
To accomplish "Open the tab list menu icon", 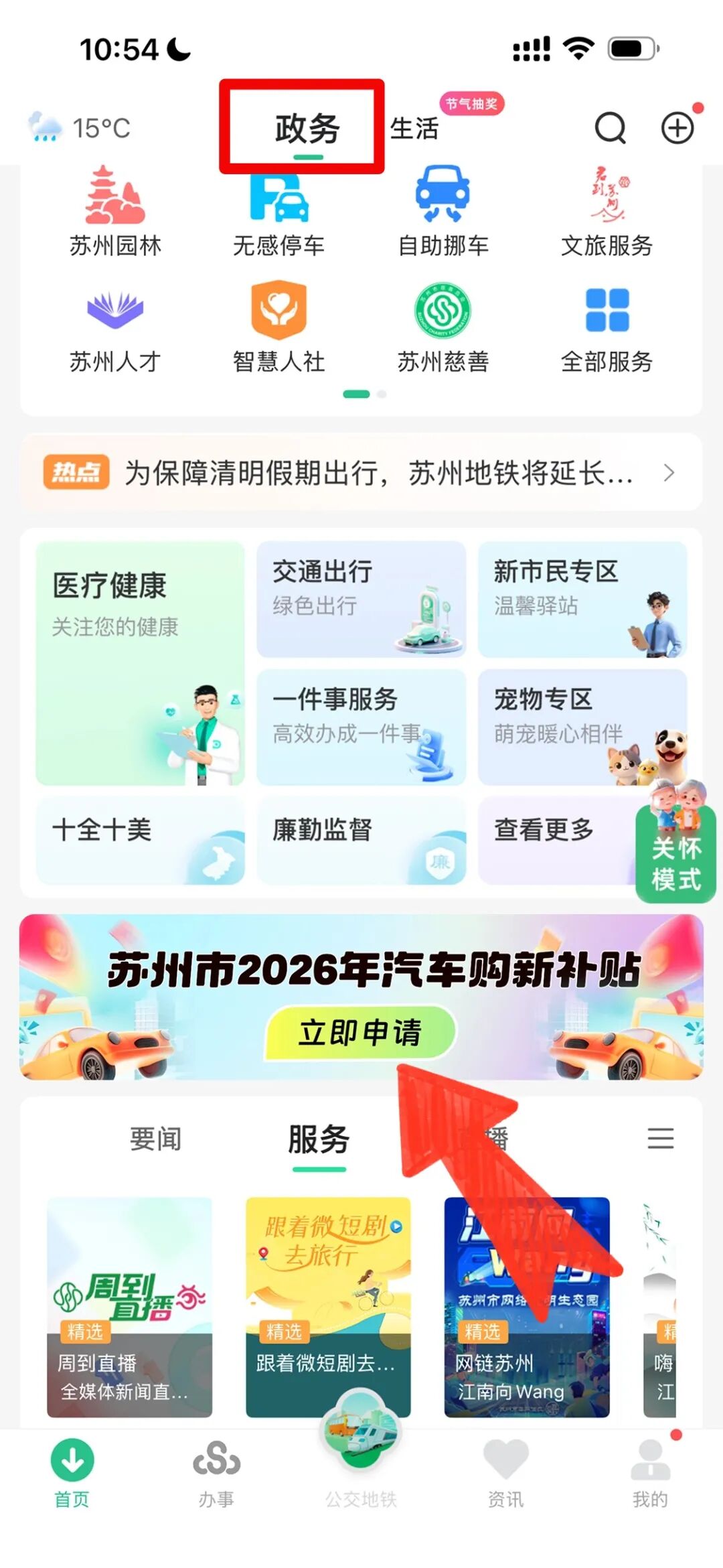I will click(x=660, y=1139).
